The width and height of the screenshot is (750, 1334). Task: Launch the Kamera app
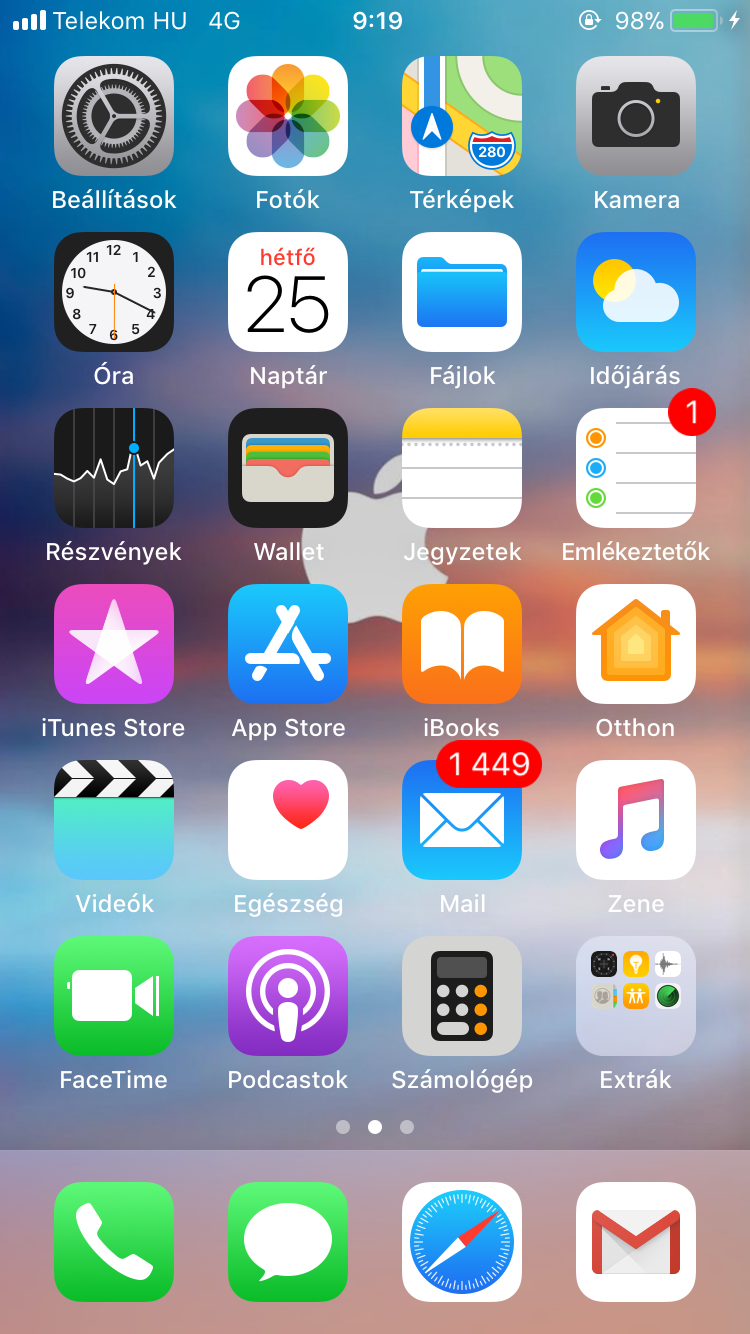coord(636,116)
